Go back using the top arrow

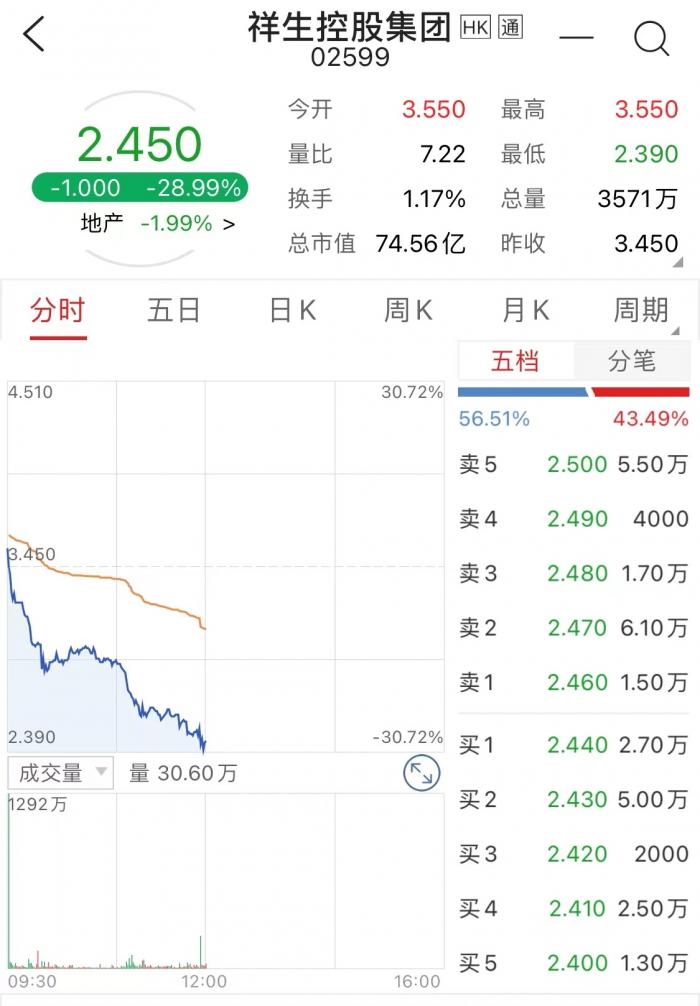pos(34,36)
